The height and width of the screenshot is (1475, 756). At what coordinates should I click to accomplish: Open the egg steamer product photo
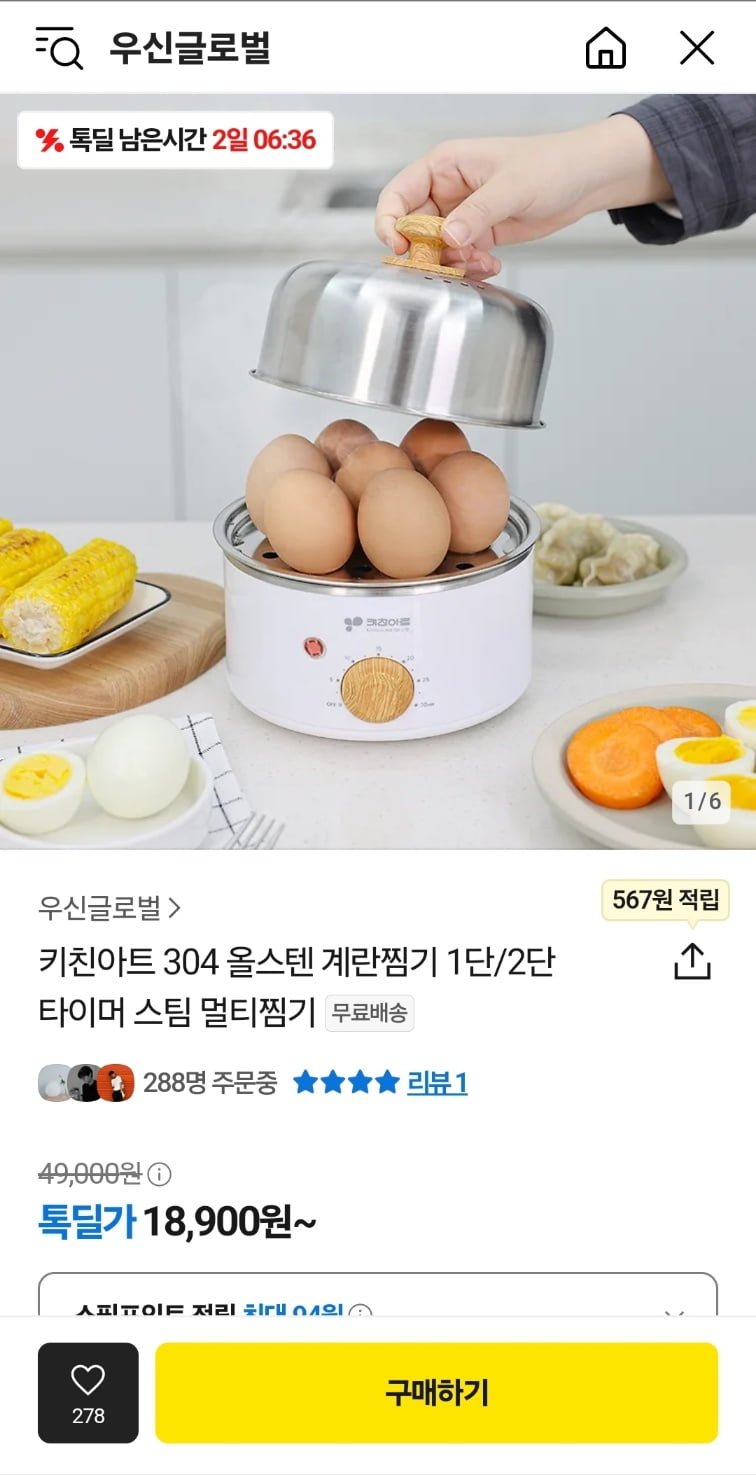pos(378,470)
